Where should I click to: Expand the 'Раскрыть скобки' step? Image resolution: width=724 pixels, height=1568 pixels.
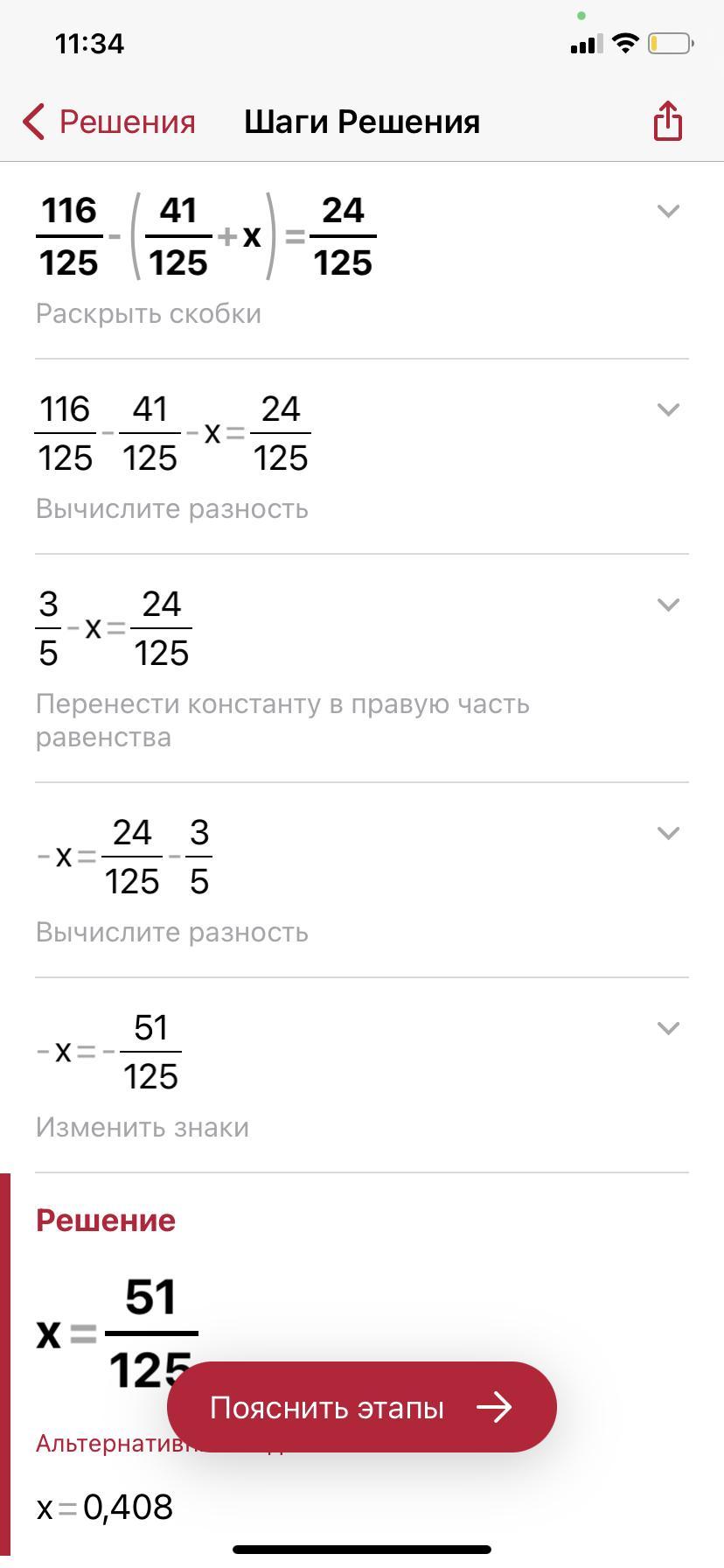(x=668, y=211)
